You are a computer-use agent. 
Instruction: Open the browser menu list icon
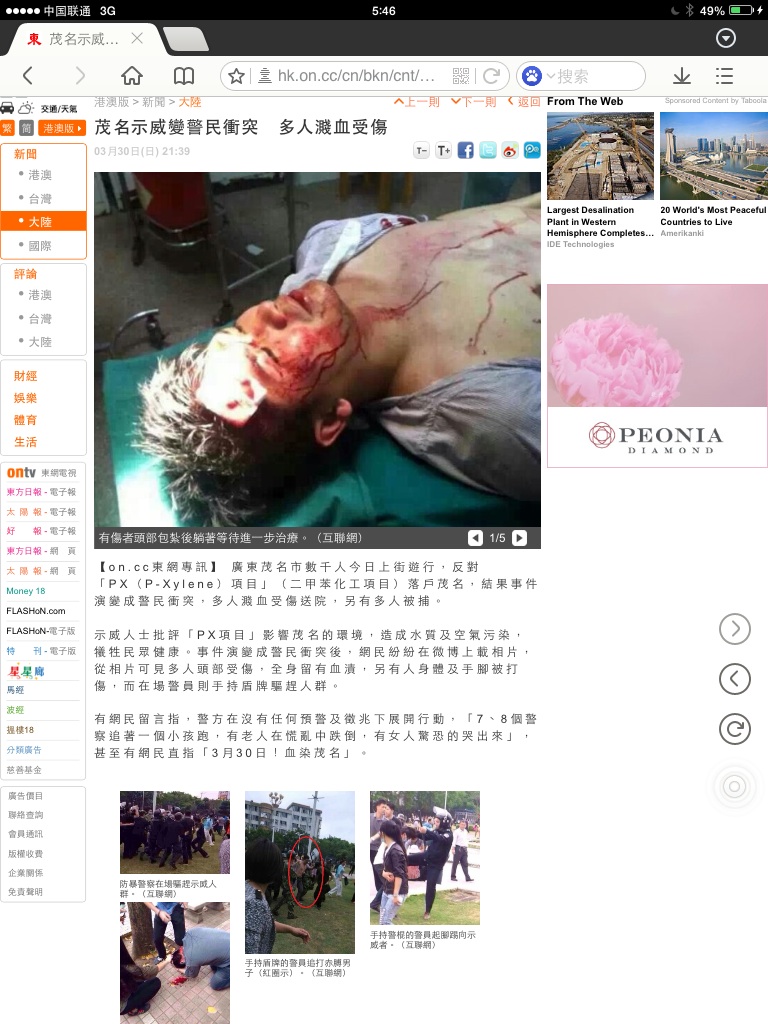[x=725, y=76]
